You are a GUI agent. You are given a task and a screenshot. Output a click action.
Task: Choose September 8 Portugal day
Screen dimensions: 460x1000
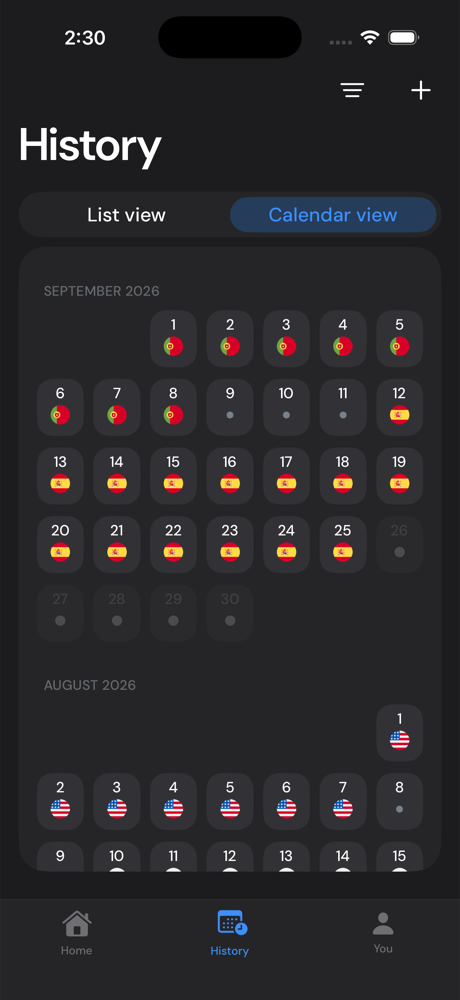(173, 407)
